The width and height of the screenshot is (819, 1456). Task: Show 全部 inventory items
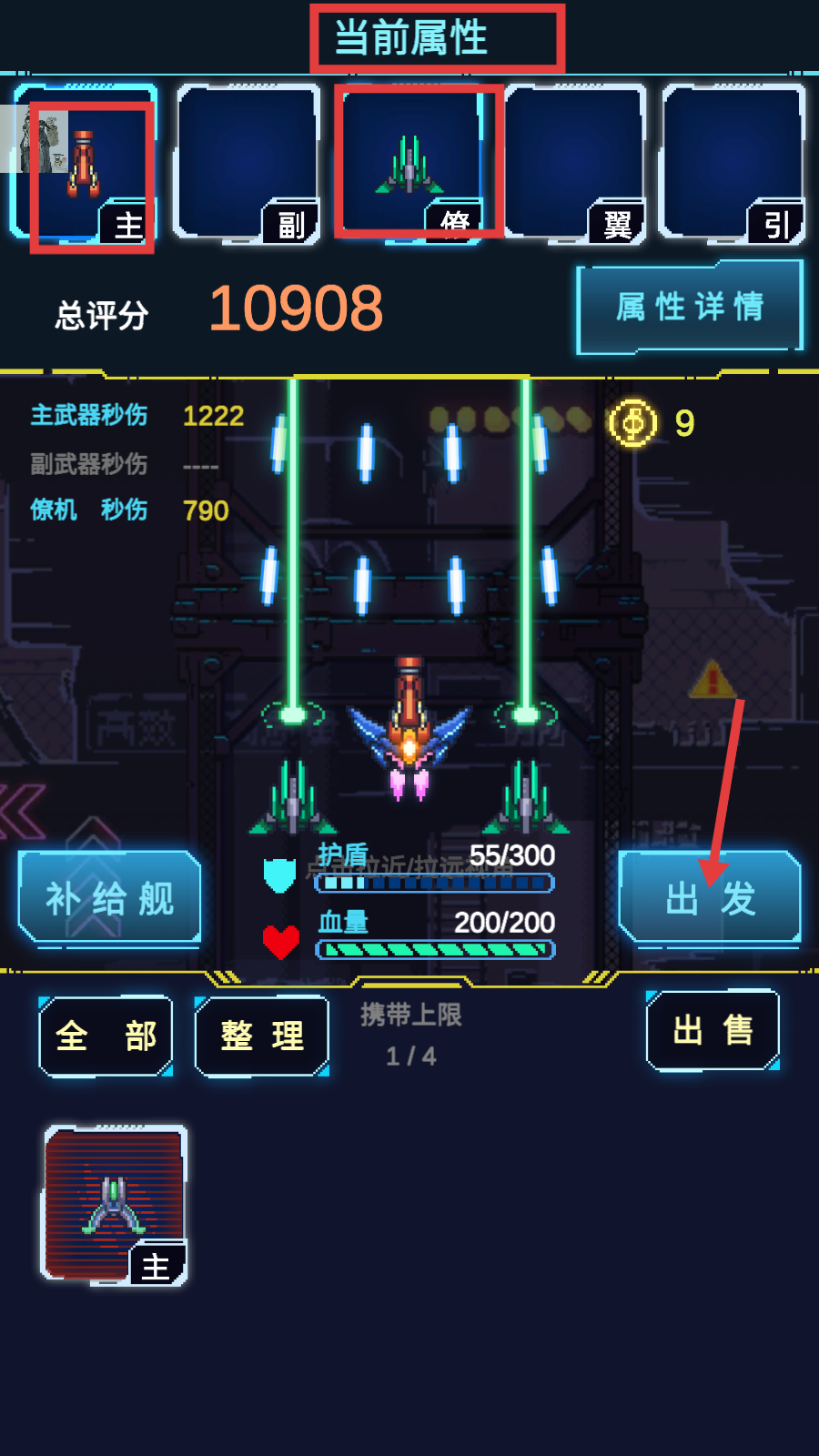tap(106, 1036)
